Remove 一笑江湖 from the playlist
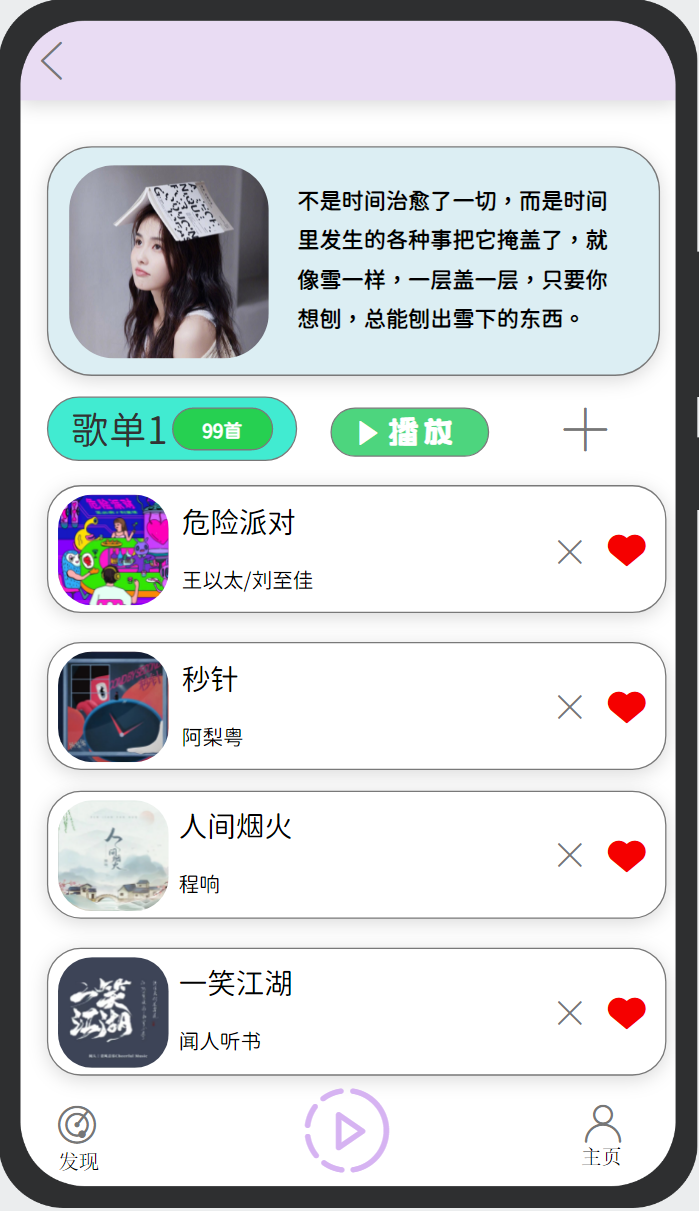Viewport: 699px width, 1211px height. coord(570,1013)
